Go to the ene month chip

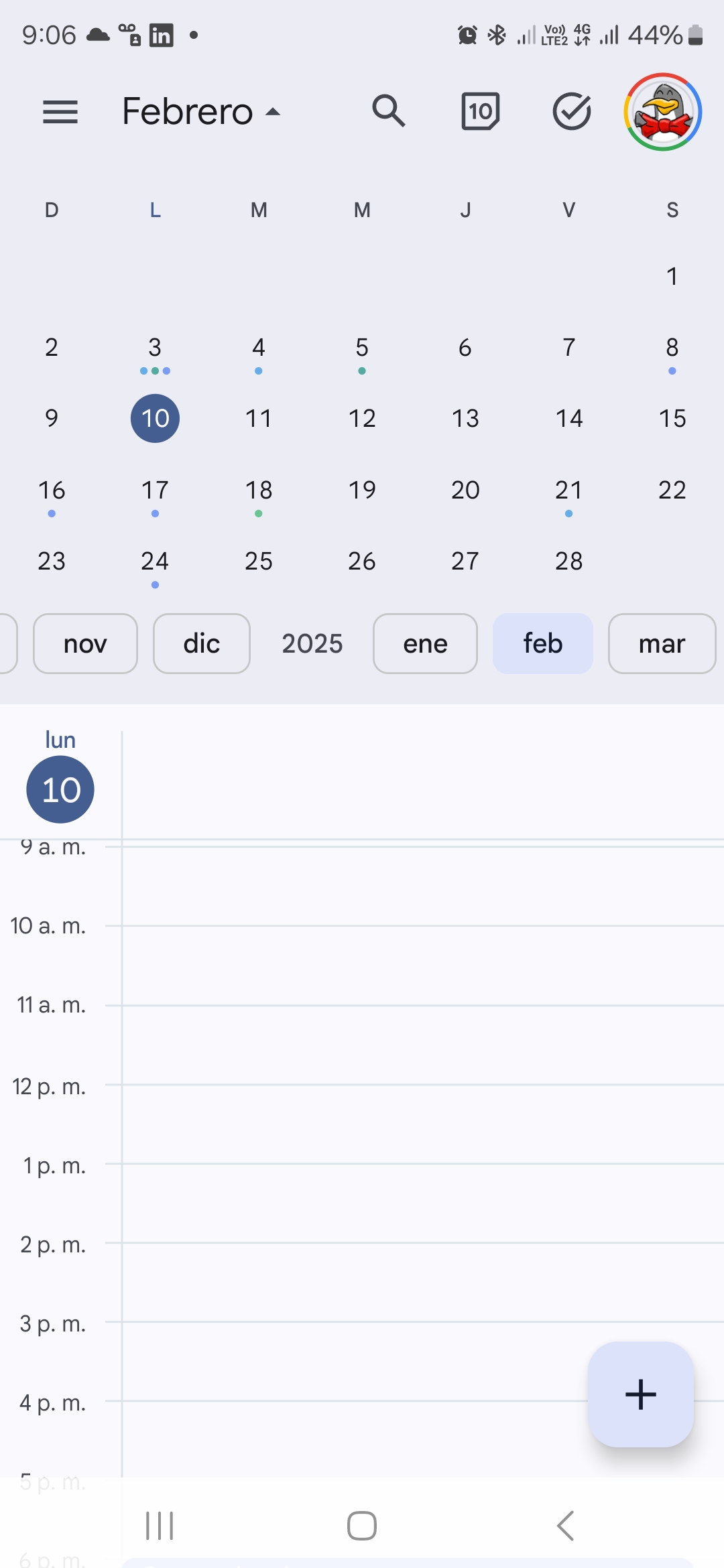pos(425,644)
